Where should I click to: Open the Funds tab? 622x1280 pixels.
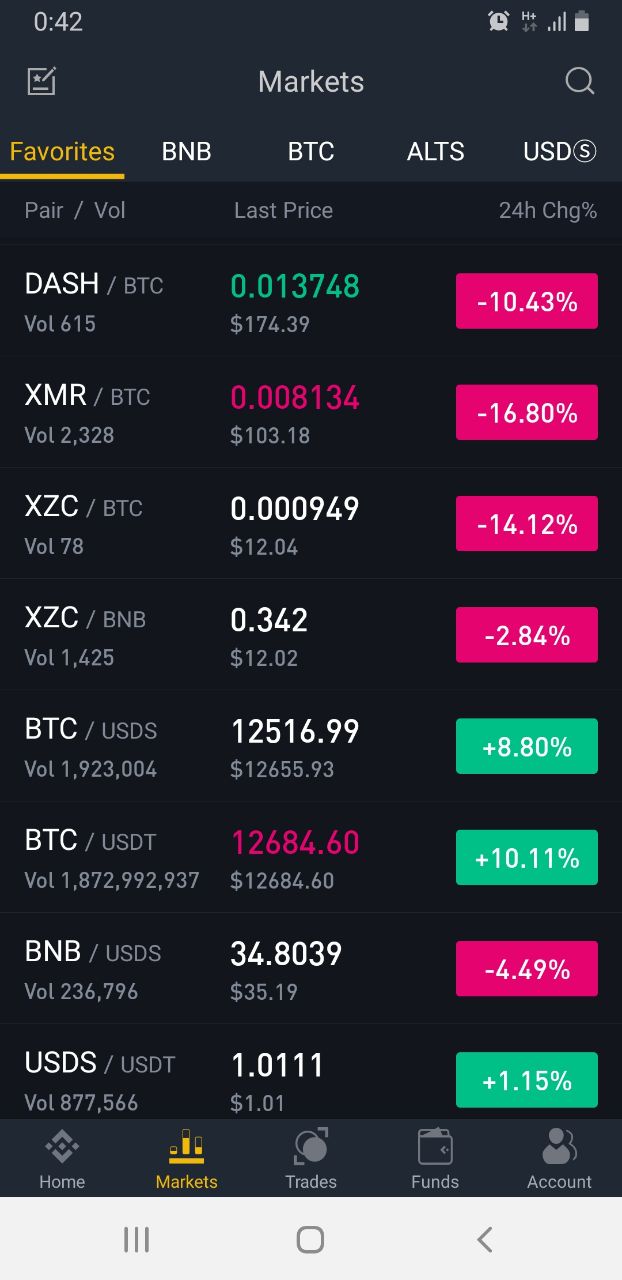(x=435, y=1159)
